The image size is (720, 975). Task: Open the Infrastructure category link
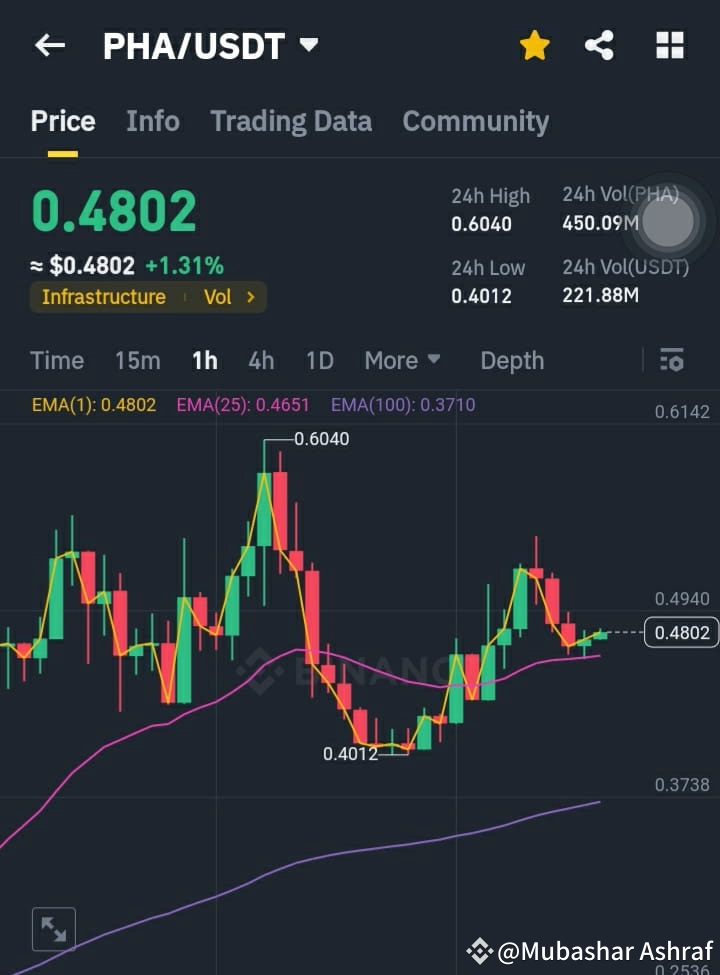(103, 296)
